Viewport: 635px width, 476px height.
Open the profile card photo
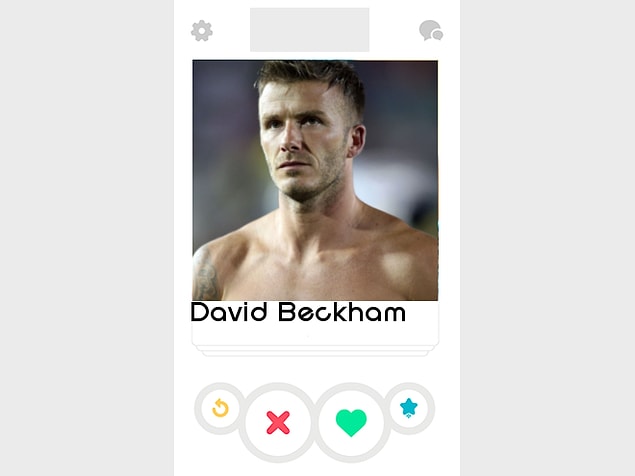click(x=315, y=180)
